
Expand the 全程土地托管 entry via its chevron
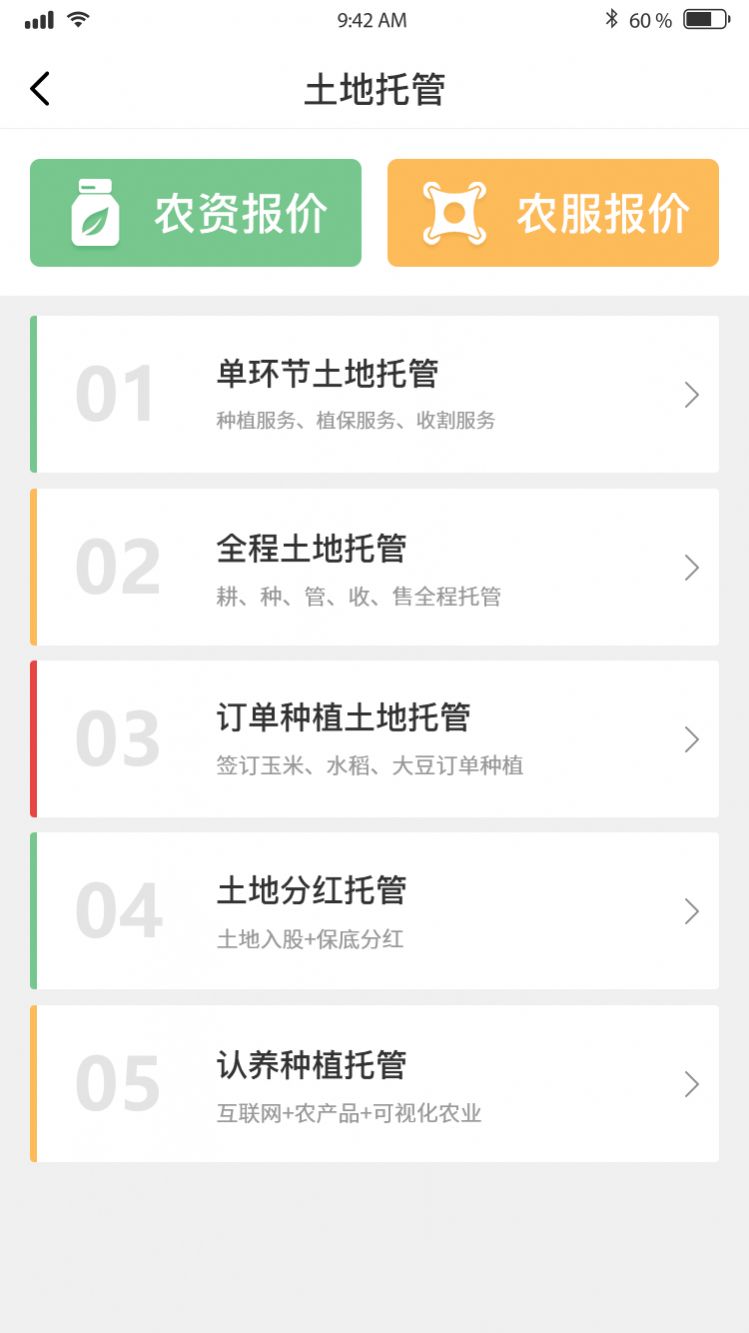tap(691, 567)
